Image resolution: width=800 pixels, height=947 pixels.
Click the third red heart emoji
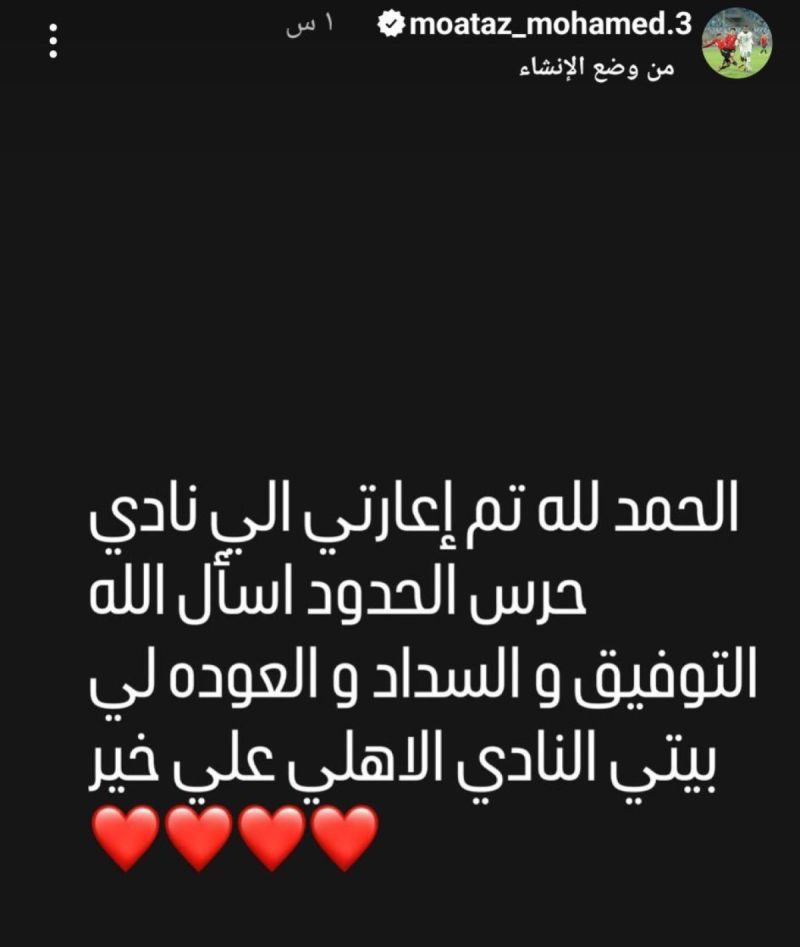click(270, 835)
